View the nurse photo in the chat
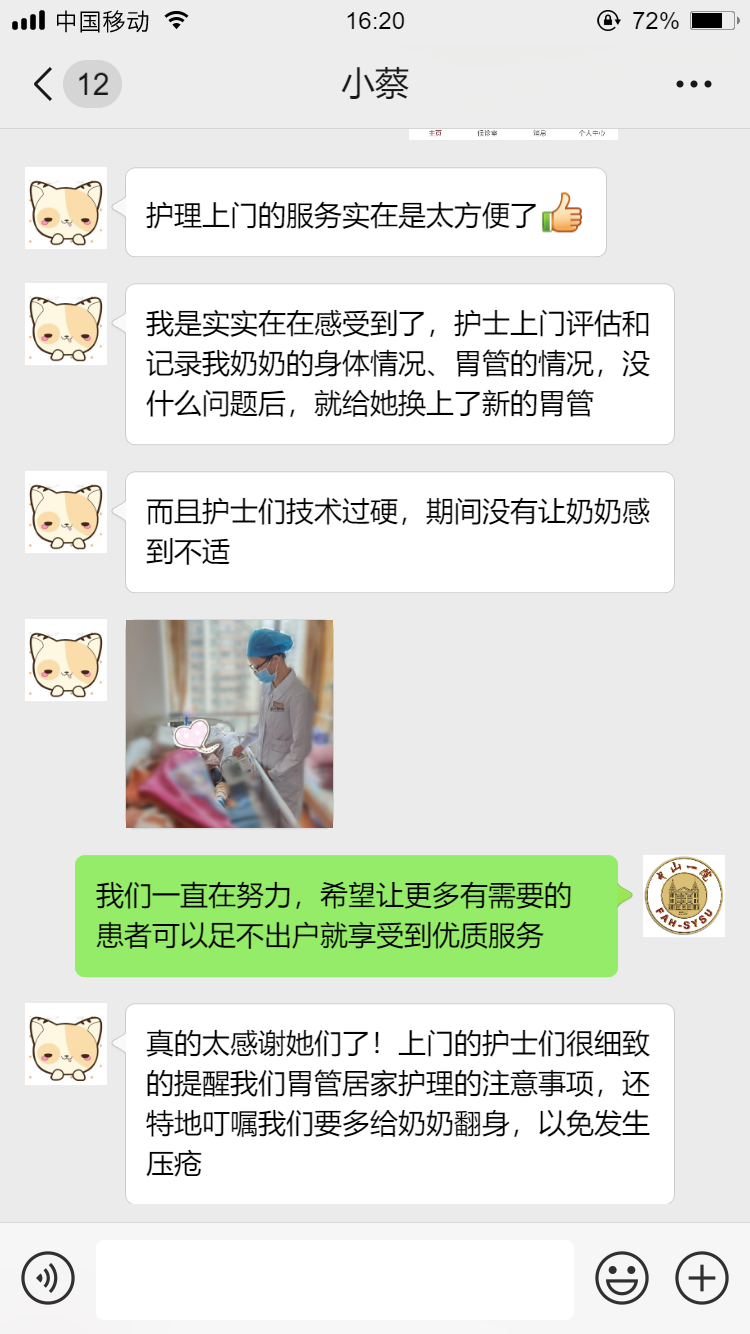This screenshot has width=750, height=1334. click(229, 723)
